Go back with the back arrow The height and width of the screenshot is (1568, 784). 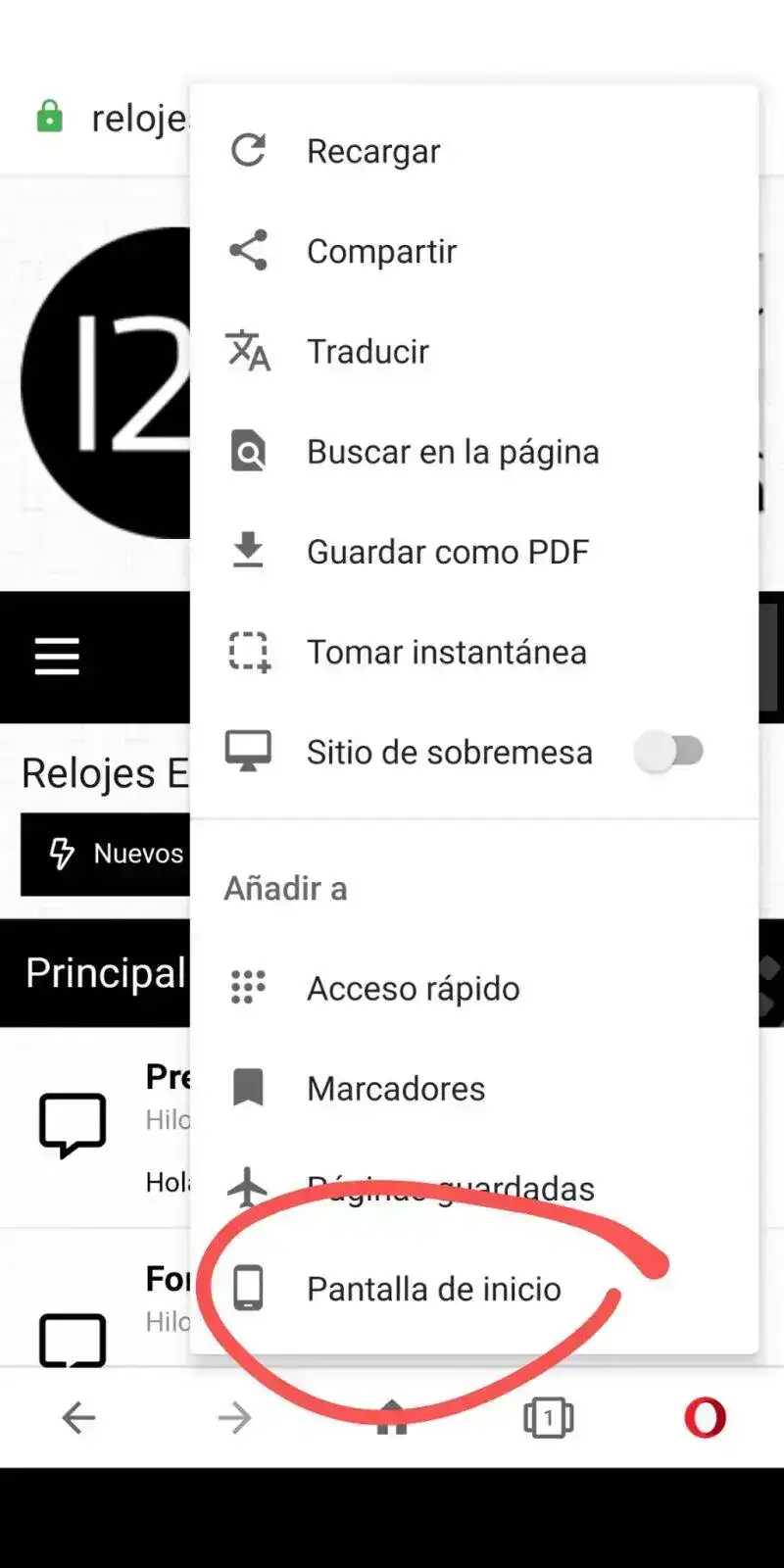78,1417
